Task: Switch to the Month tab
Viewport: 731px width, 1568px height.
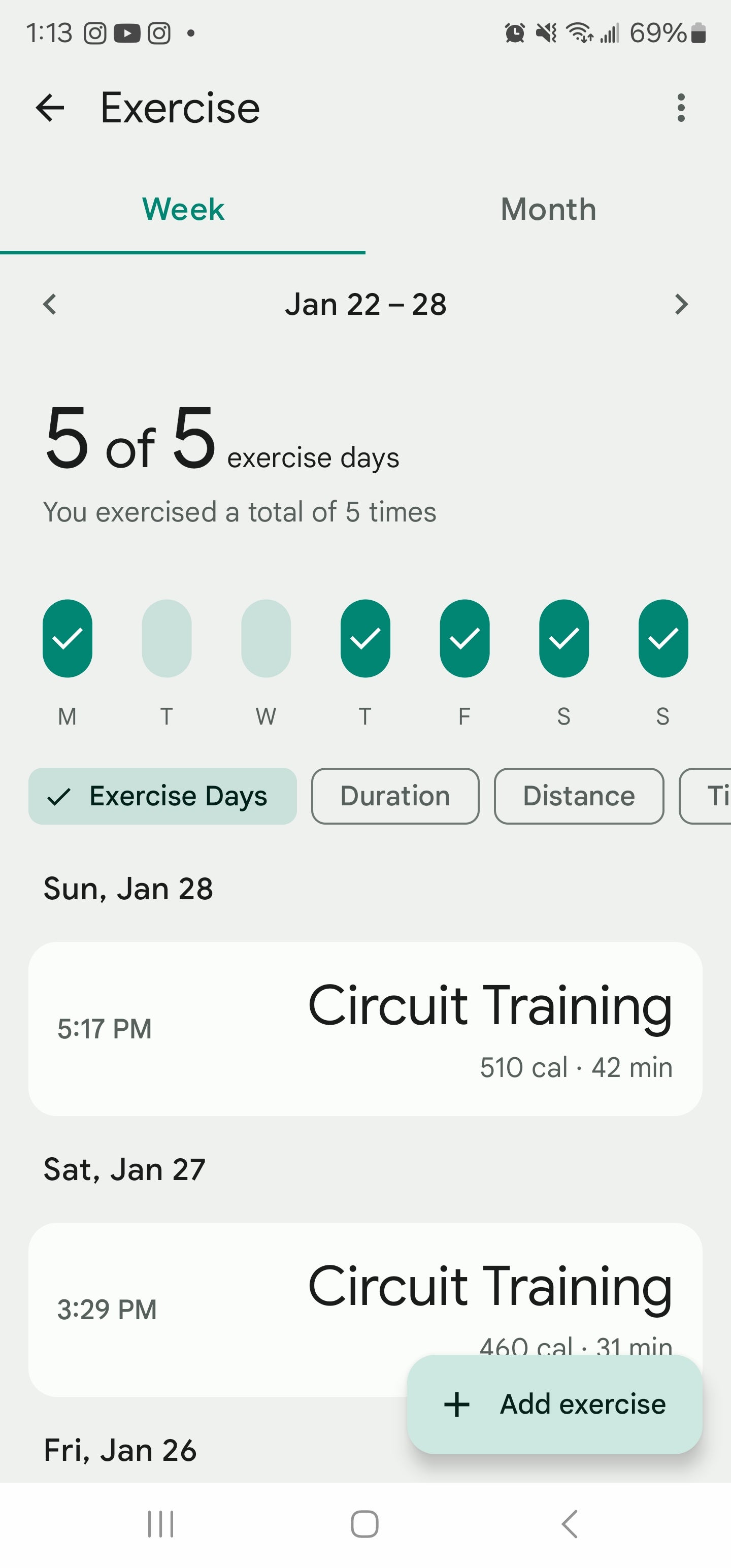Action: click(x=548, y=209)
